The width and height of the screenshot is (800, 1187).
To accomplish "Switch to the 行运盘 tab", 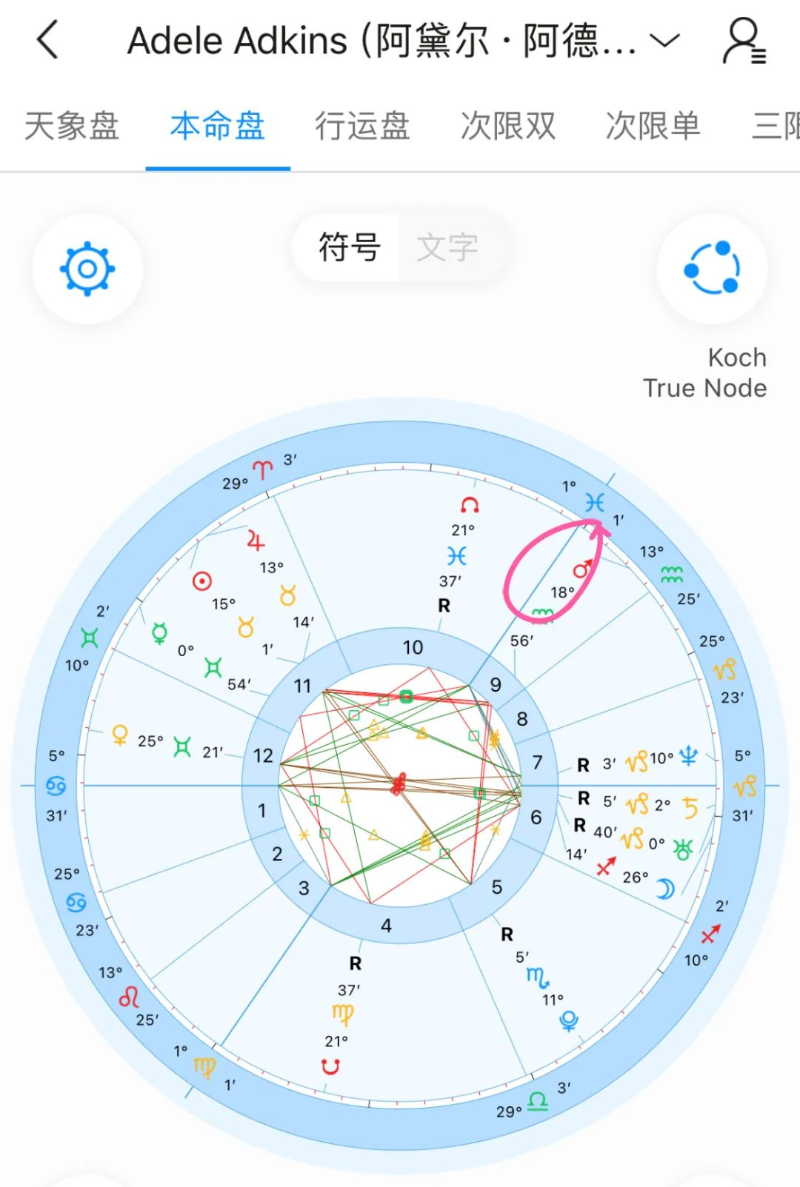I will (362, 127).
